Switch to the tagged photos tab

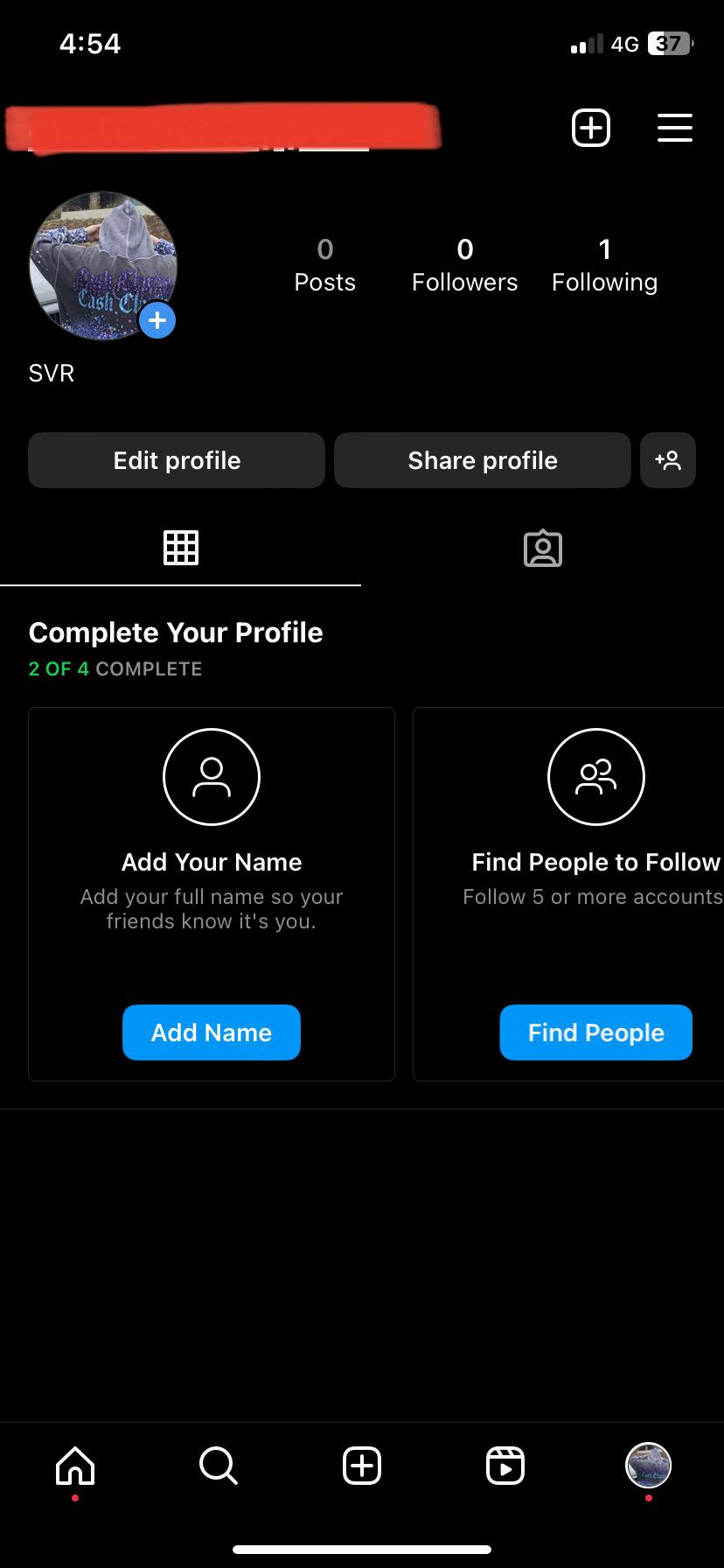tap(543, 549)
